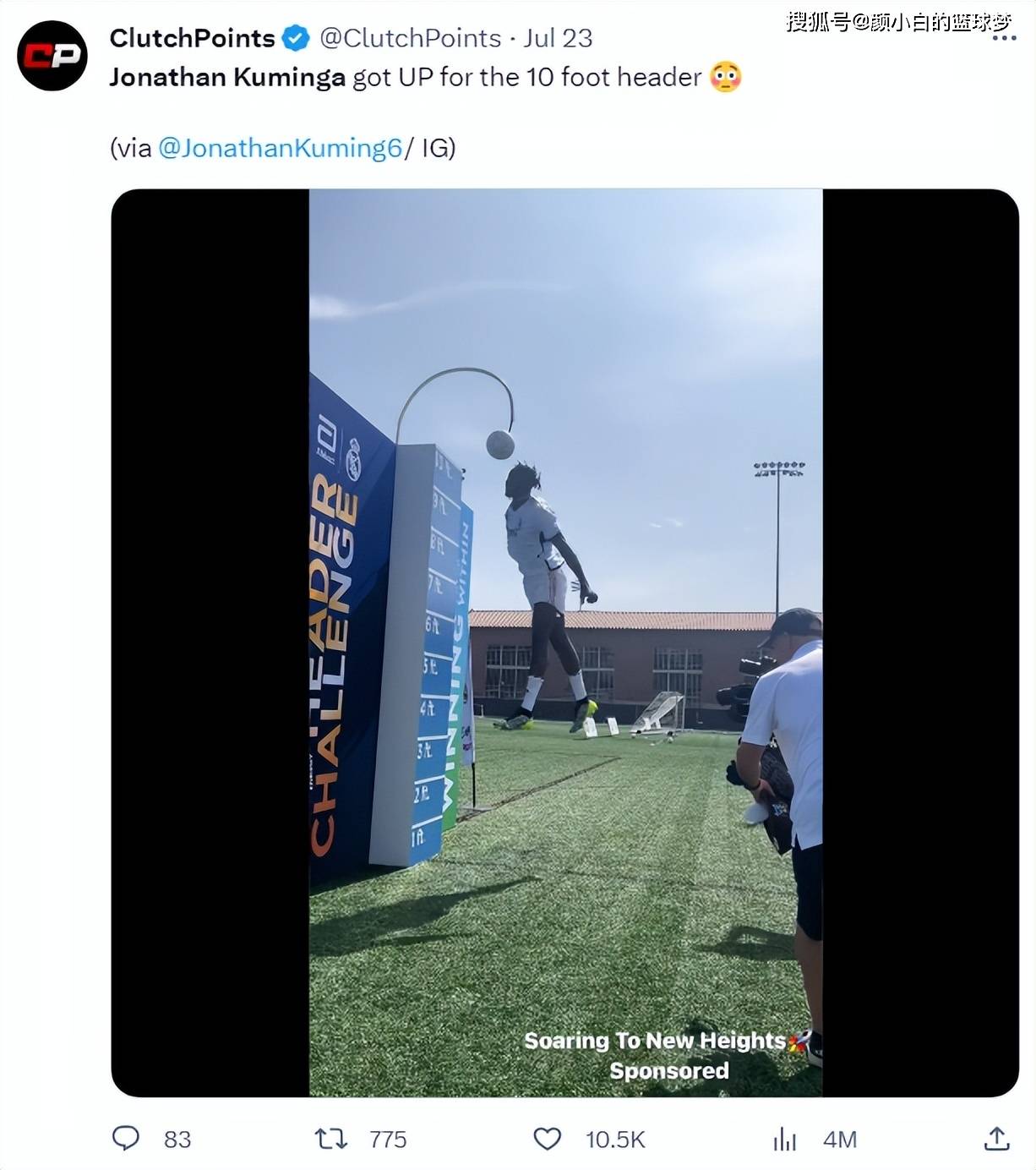Open the @JonathanKuming6 mention link
This screenshot has width=1036, height=1170.
pyautogui.click(x=280, y=148)
